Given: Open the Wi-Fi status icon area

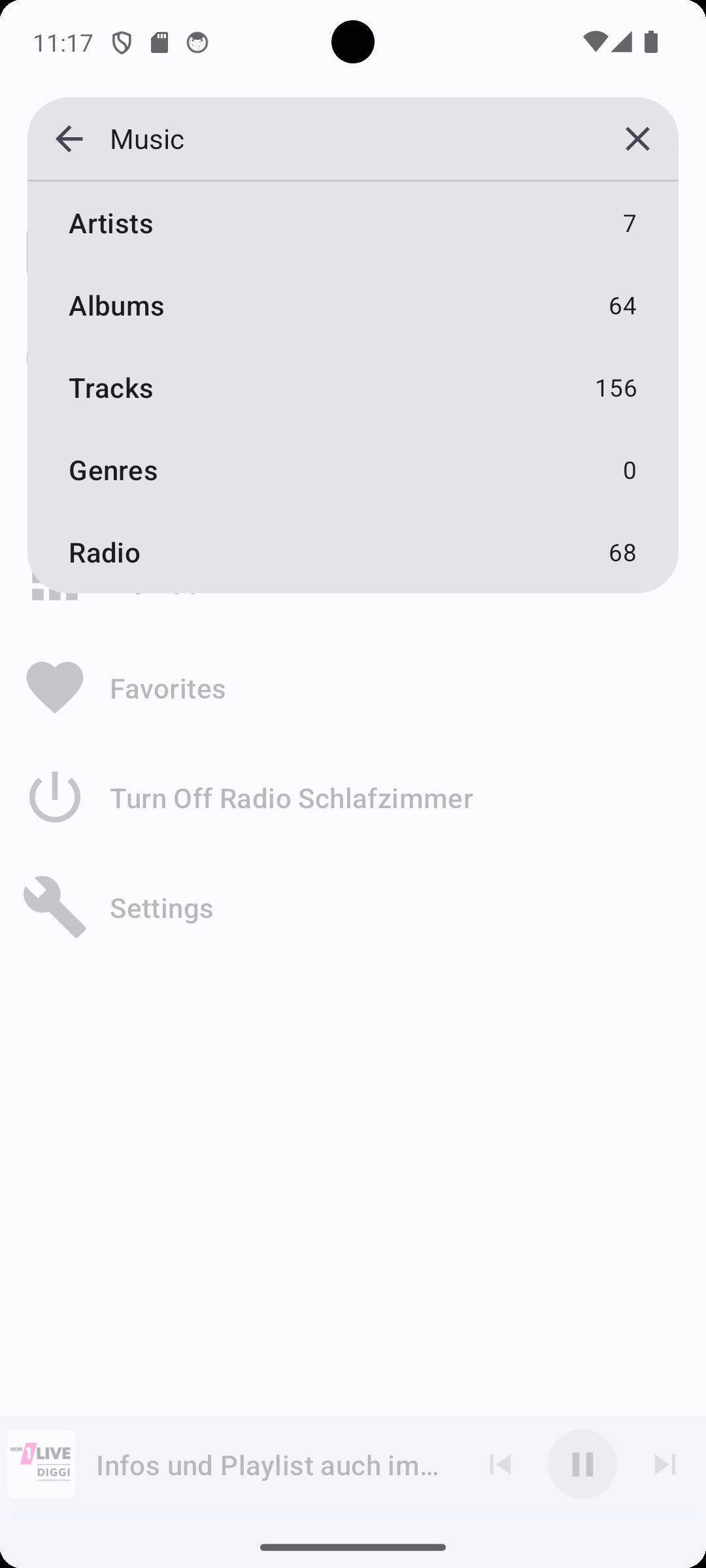Looking at the screenshot, I should [x=596, y=41].
